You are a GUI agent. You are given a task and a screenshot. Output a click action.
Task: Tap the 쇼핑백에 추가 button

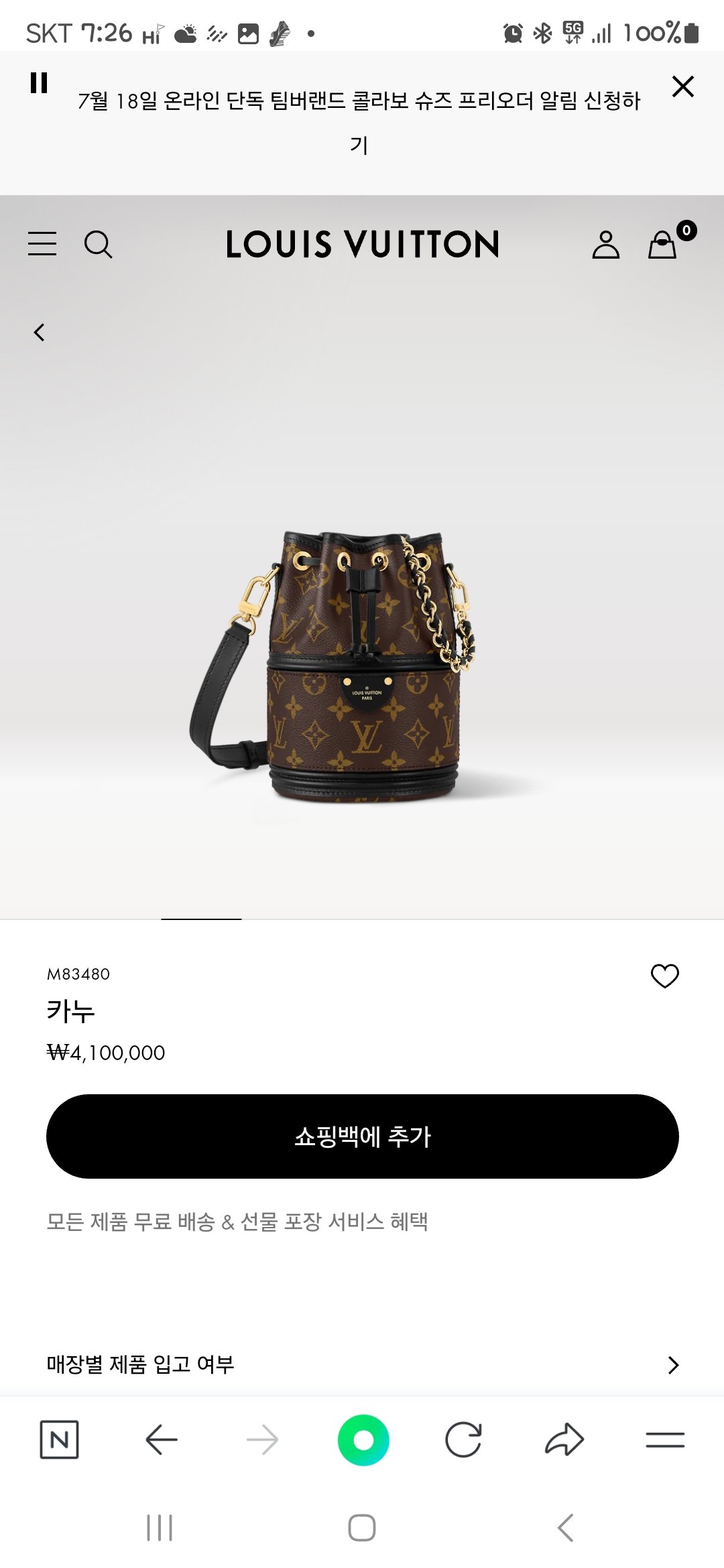pyautogui.click(x=362, y=1135)
